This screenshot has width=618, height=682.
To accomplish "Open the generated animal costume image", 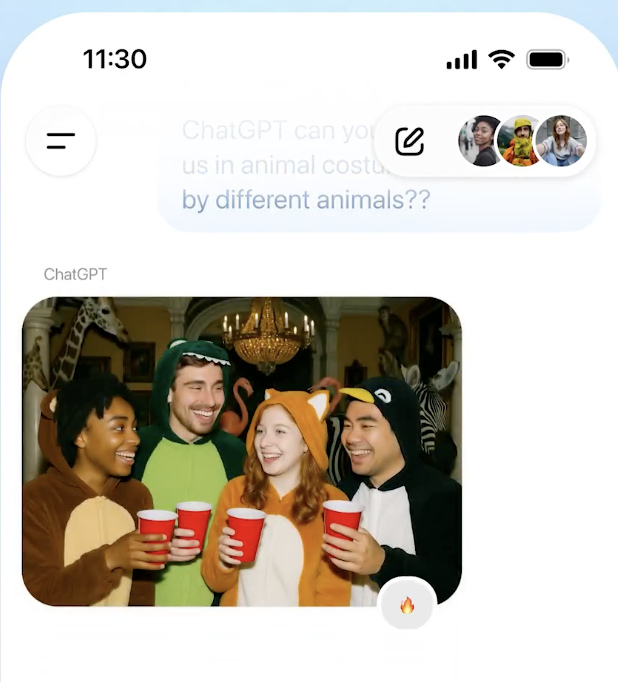I will [242, 451].
